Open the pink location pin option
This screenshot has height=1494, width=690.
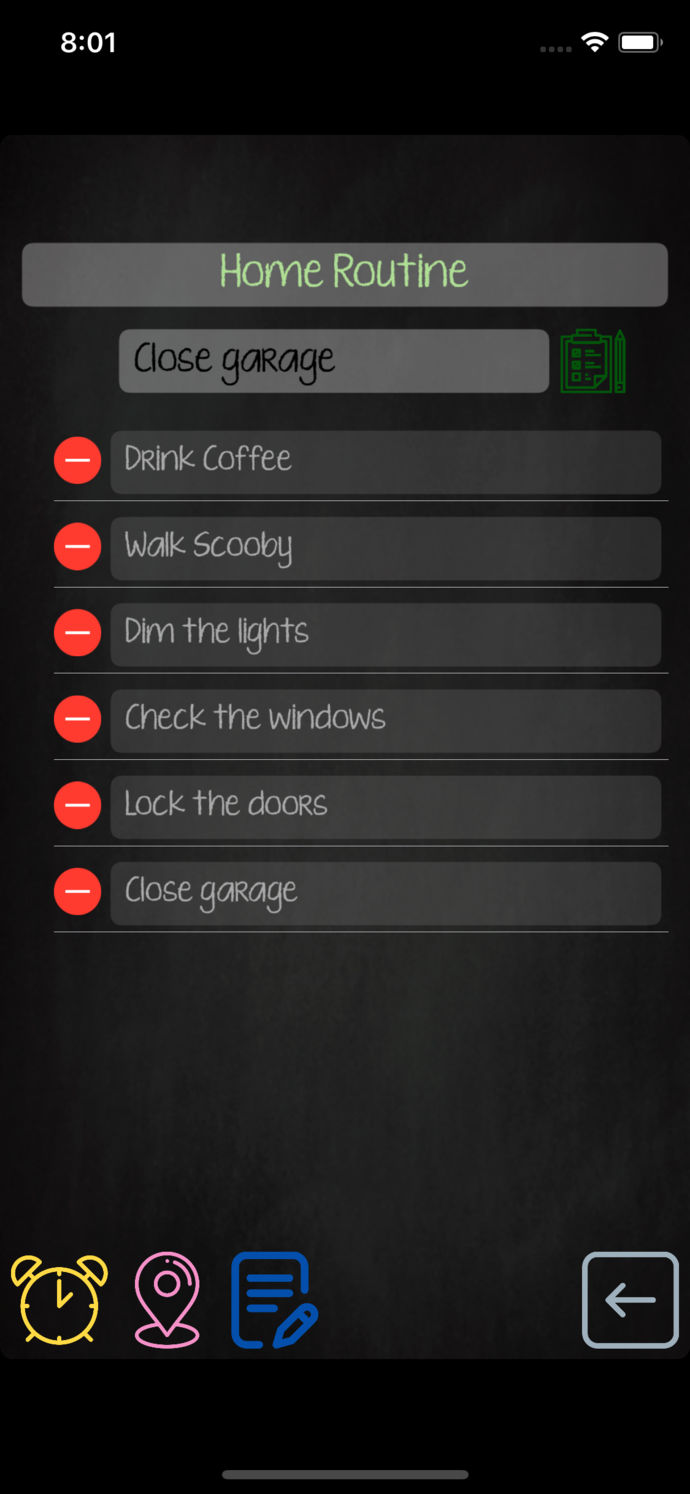[167, 1299]
